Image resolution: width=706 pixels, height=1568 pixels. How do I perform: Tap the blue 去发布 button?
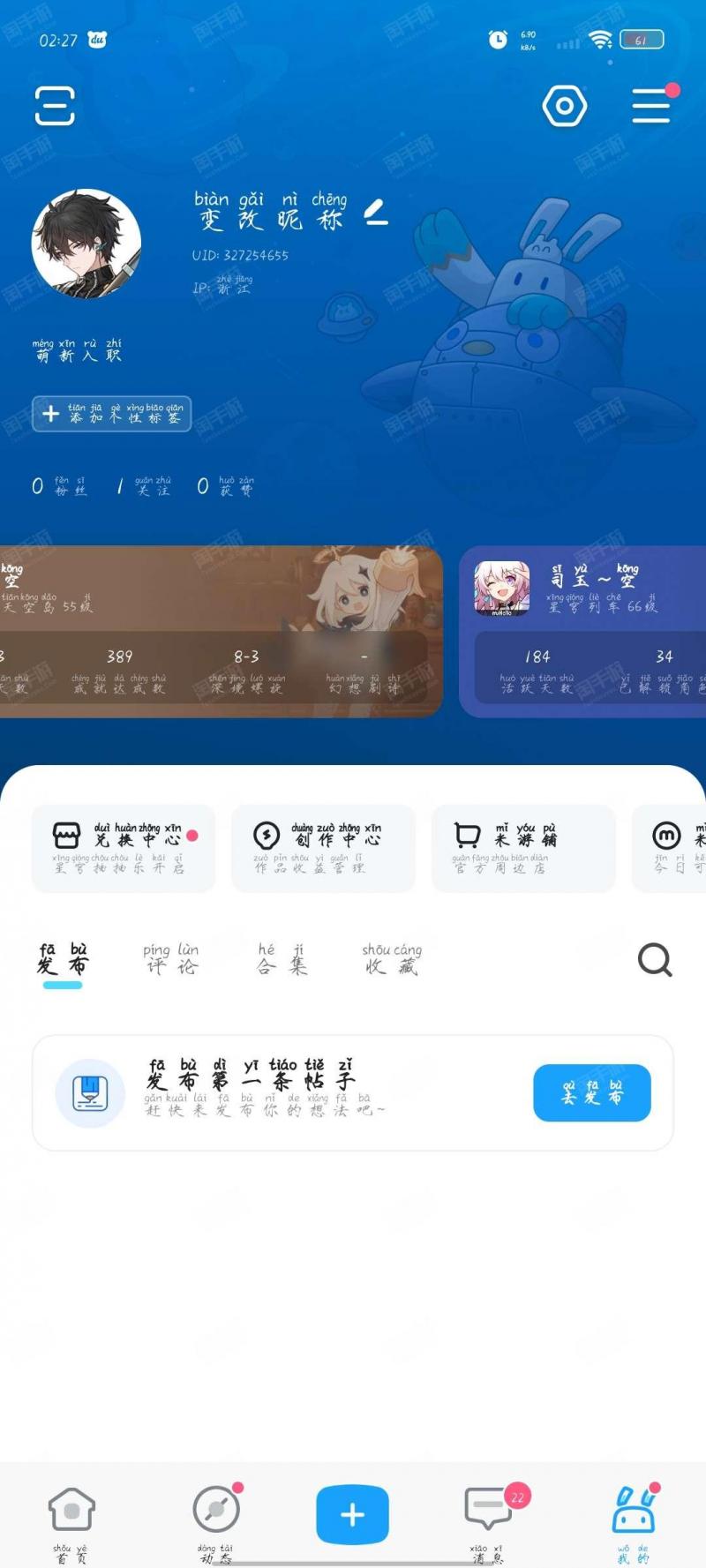tap(592, 1093)
